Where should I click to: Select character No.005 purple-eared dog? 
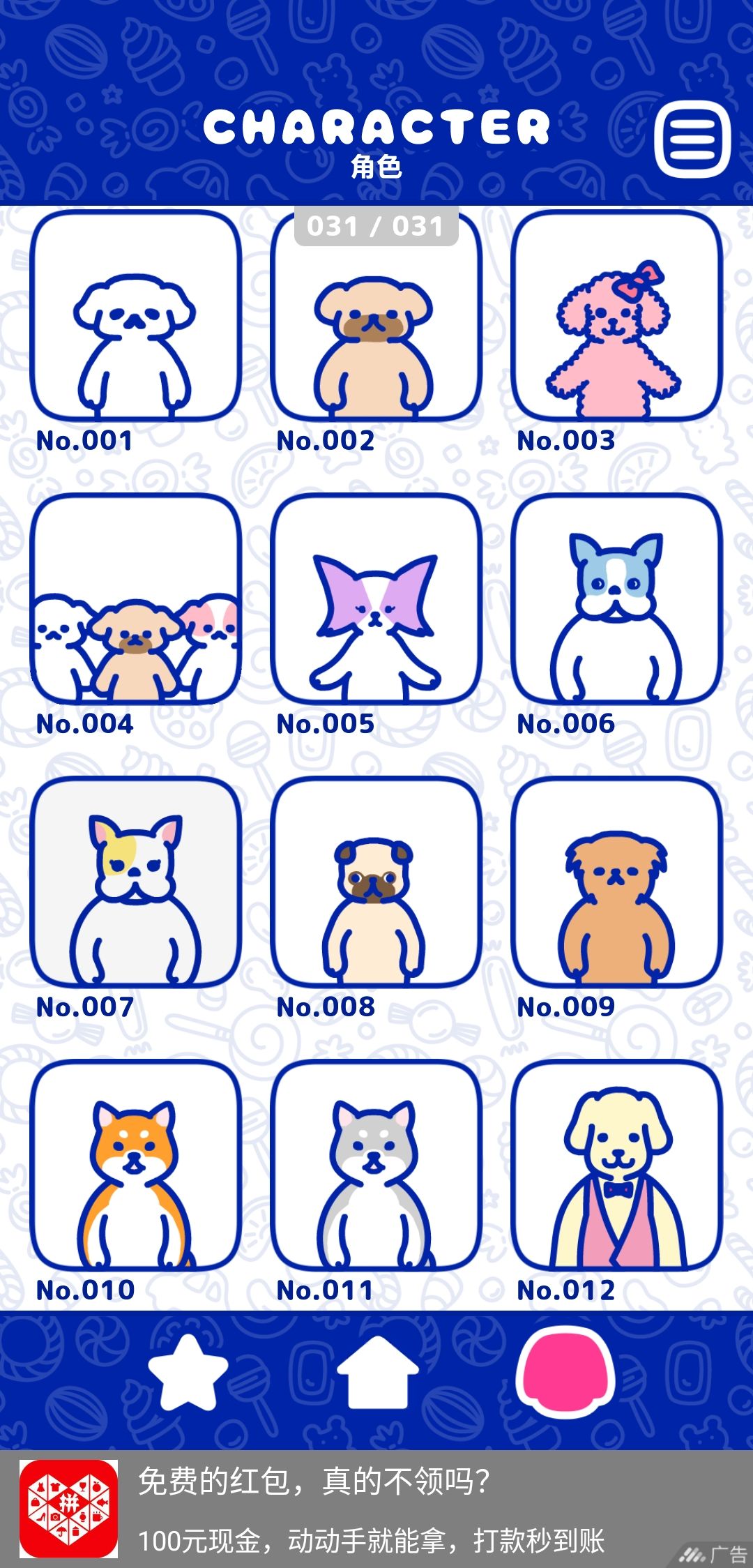pos(376,599)
